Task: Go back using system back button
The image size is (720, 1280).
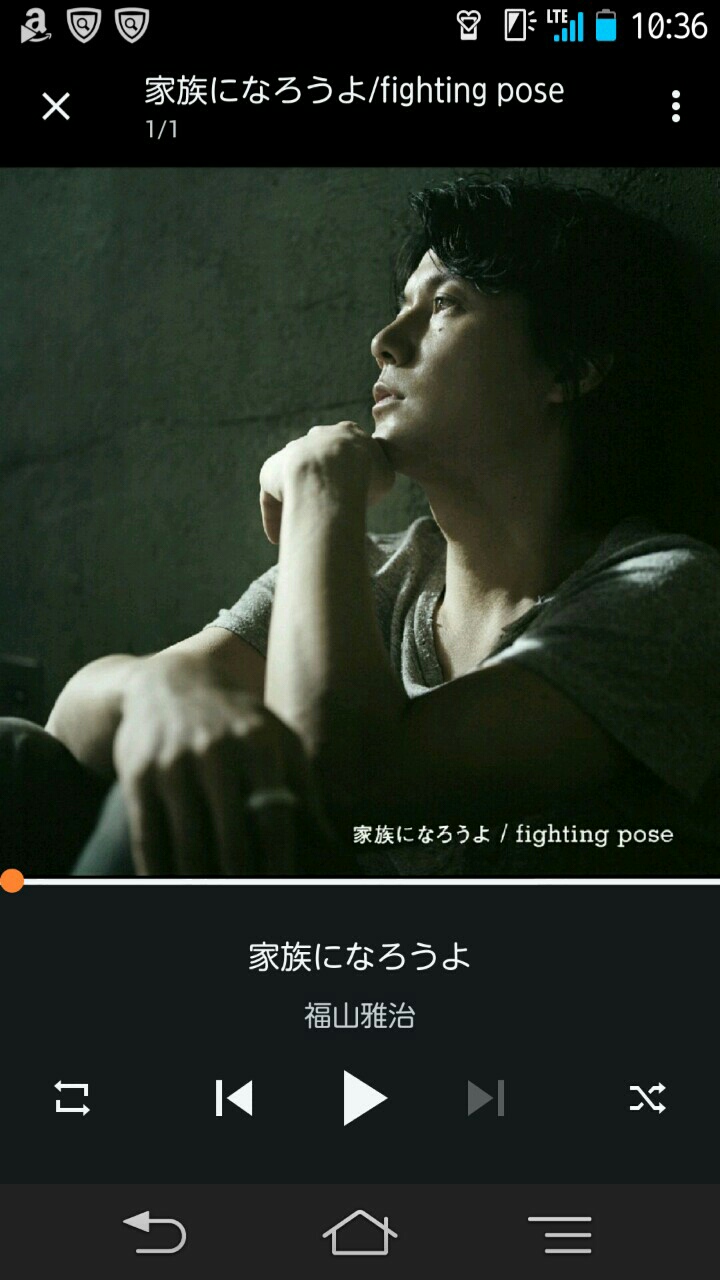Action: 154,1232
